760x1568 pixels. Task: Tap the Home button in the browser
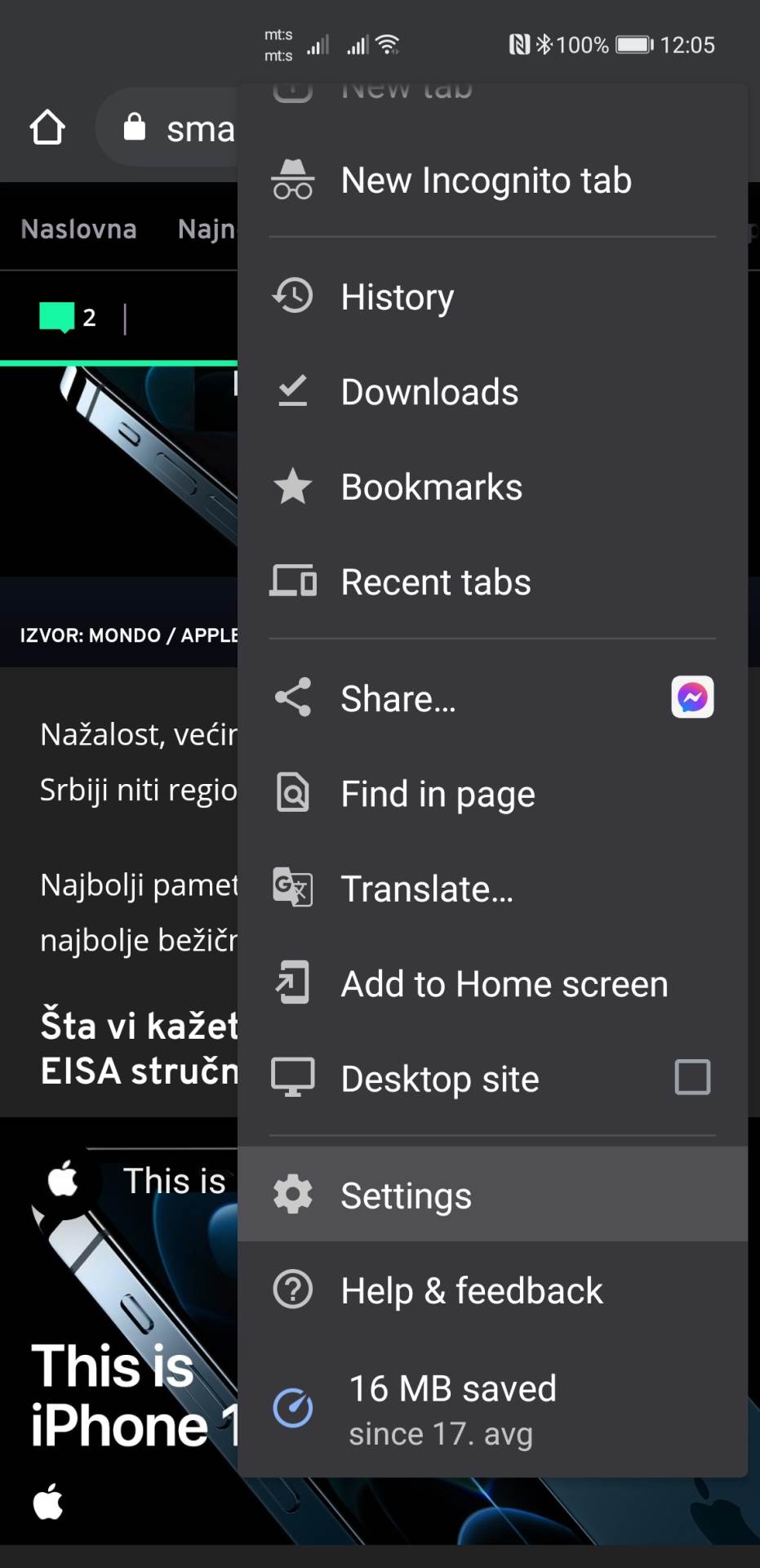pos(47,127)
